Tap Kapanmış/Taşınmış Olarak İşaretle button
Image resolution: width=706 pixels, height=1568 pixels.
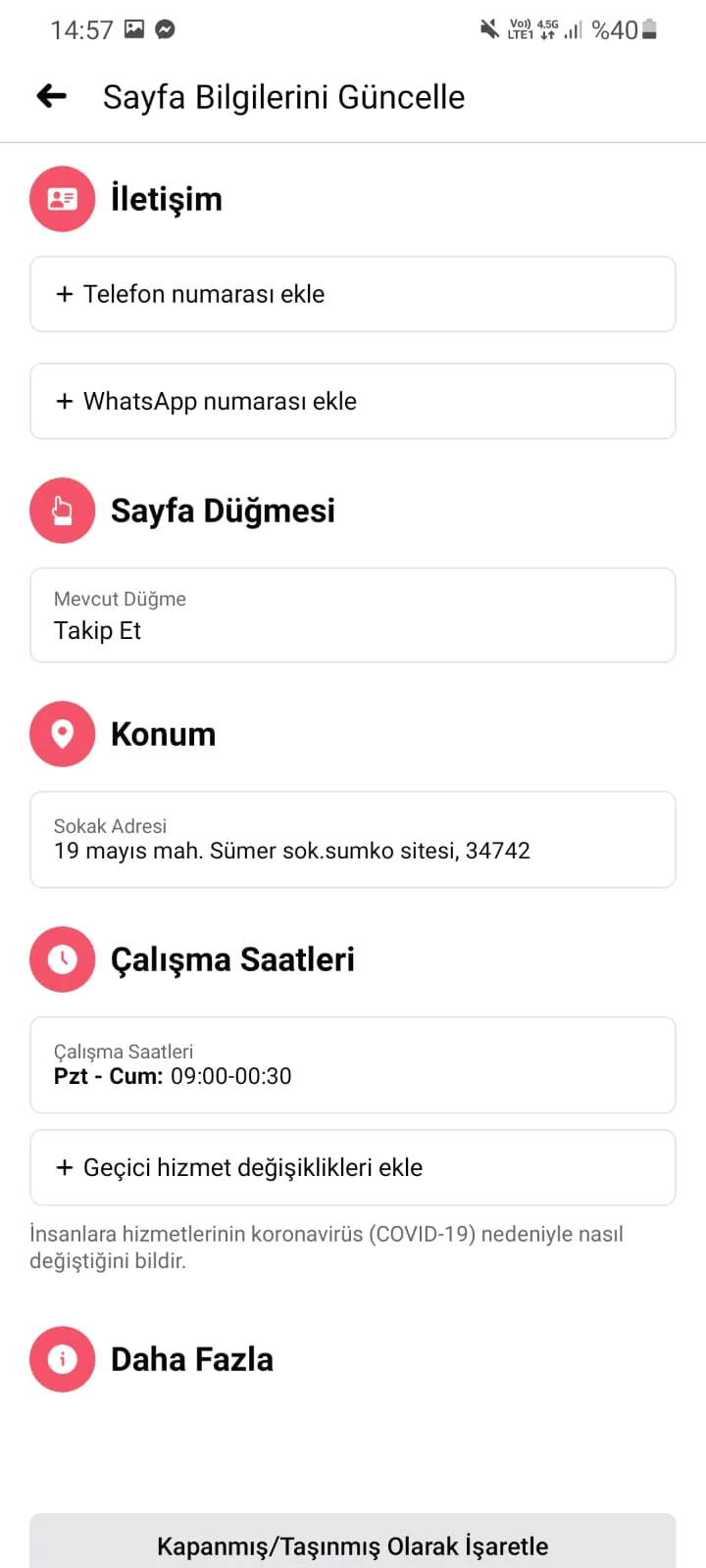pos(352,1543)
